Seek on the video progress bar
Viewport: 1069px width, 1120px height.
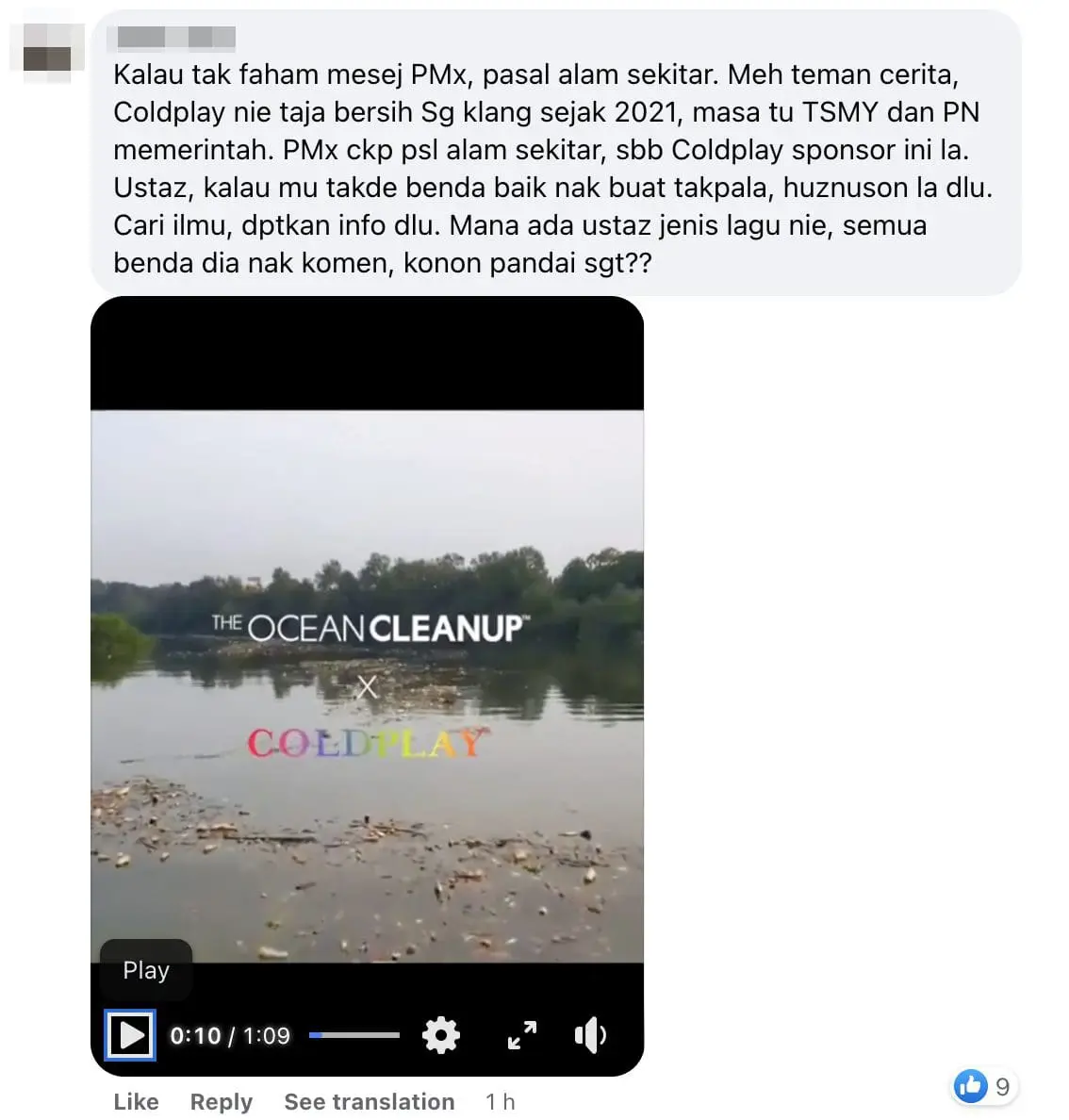pos(354,1035)
